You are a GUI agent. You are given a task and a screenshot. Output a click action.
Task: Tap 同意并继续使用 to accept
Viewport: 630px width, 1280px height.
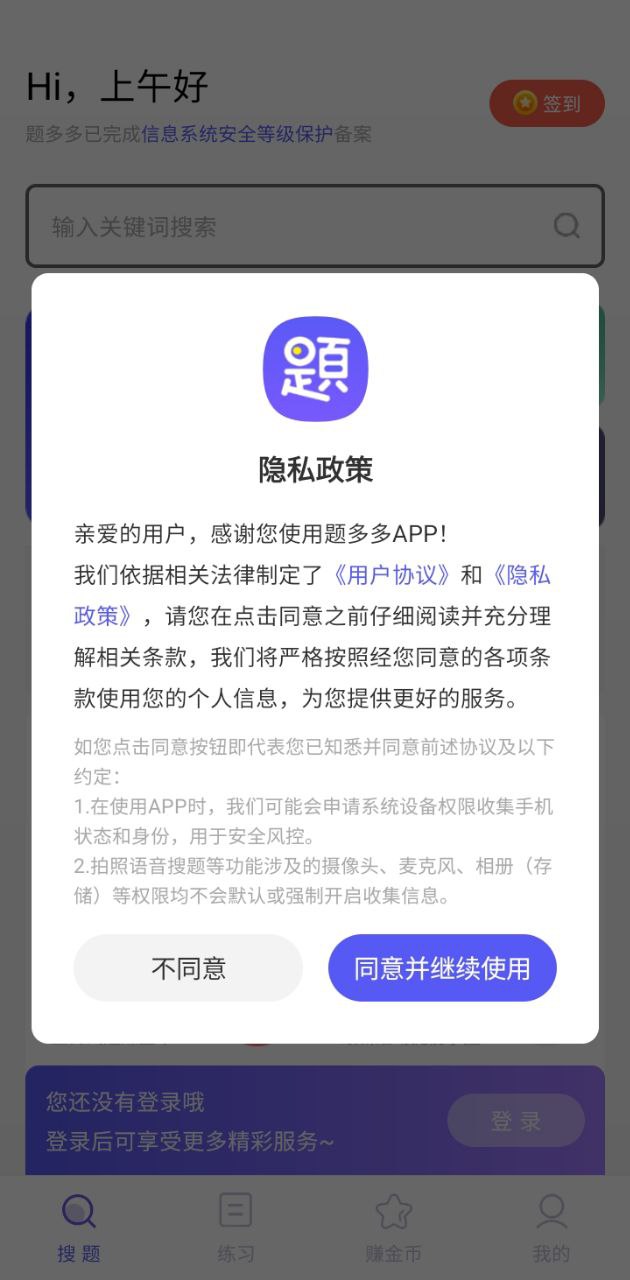click(x=442, y=968)
